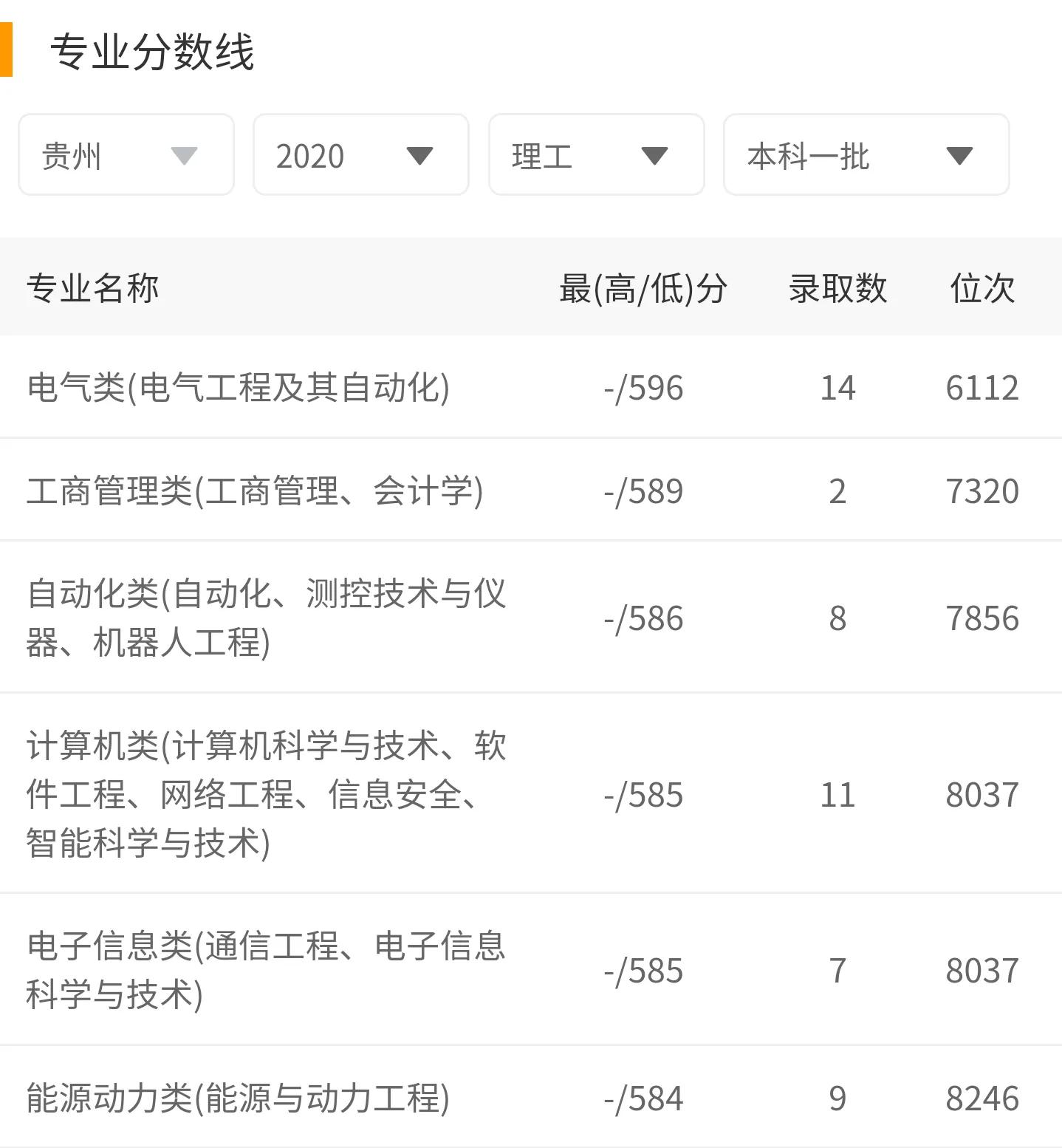Select the 专业名称 column header
The height and width of the screenshot is (1148, 1062).
click(94, 289)
